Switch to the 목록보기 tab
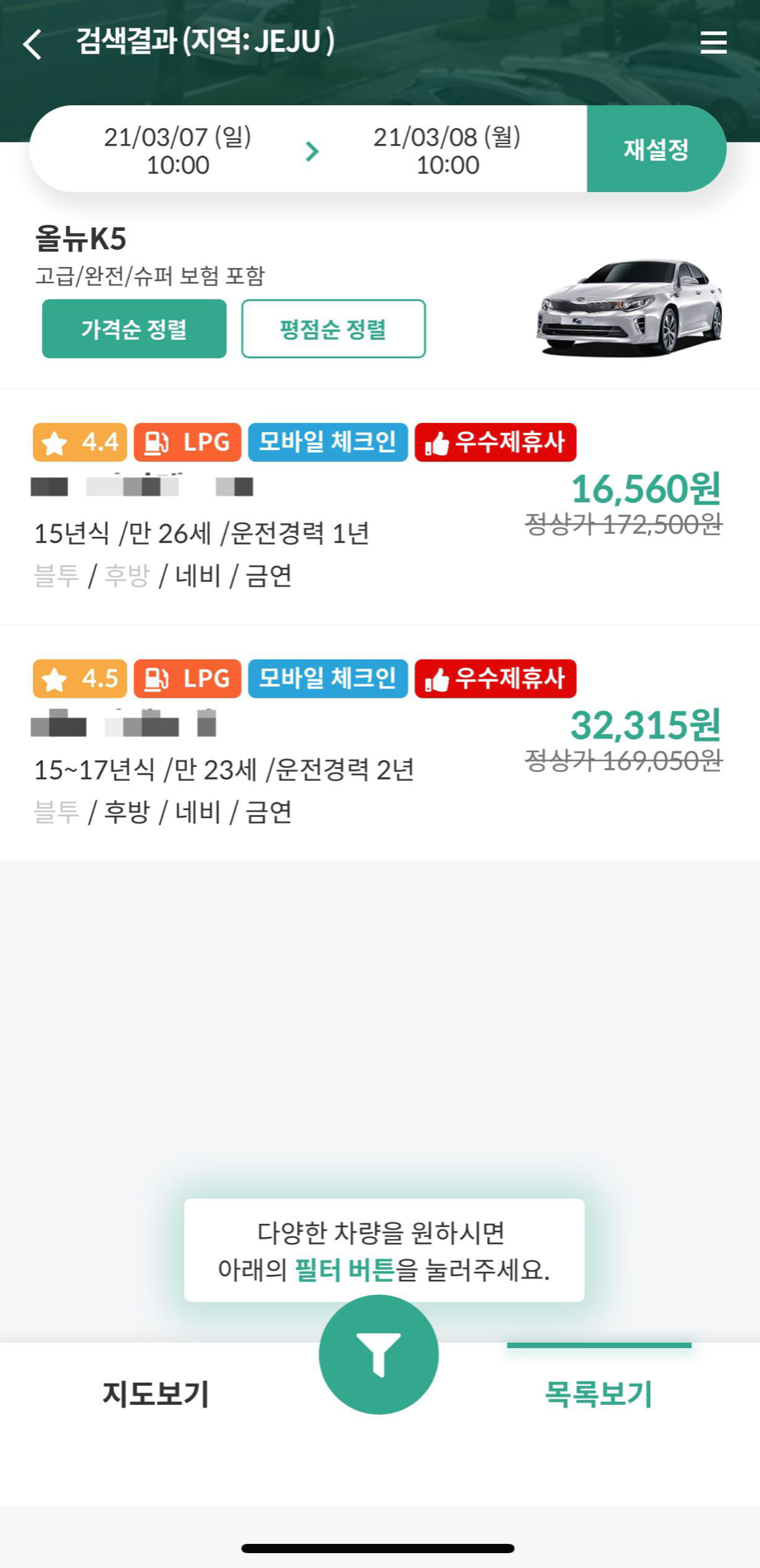The height and width of the screenshot is (1568, 760). coord(598,1393)
